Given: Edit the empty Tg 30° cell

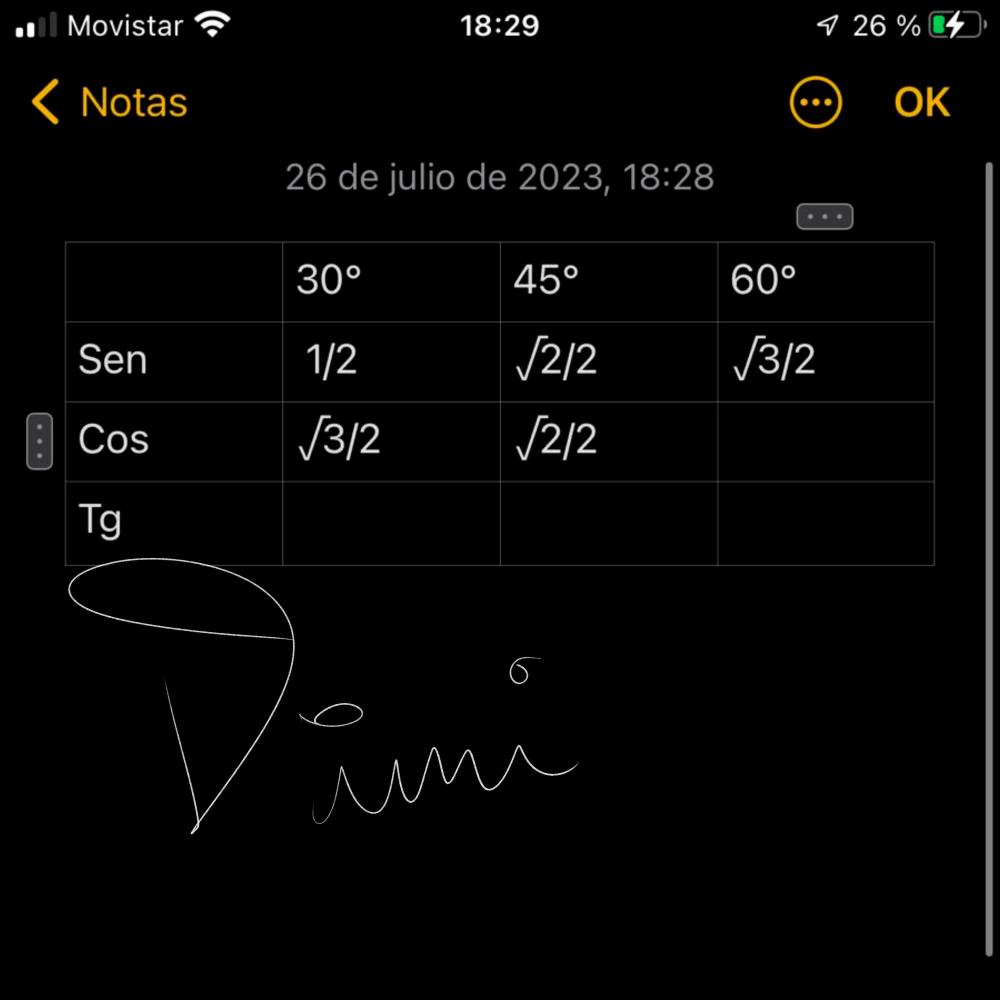Looking at the screenshot, I should [x=391, y=523].
